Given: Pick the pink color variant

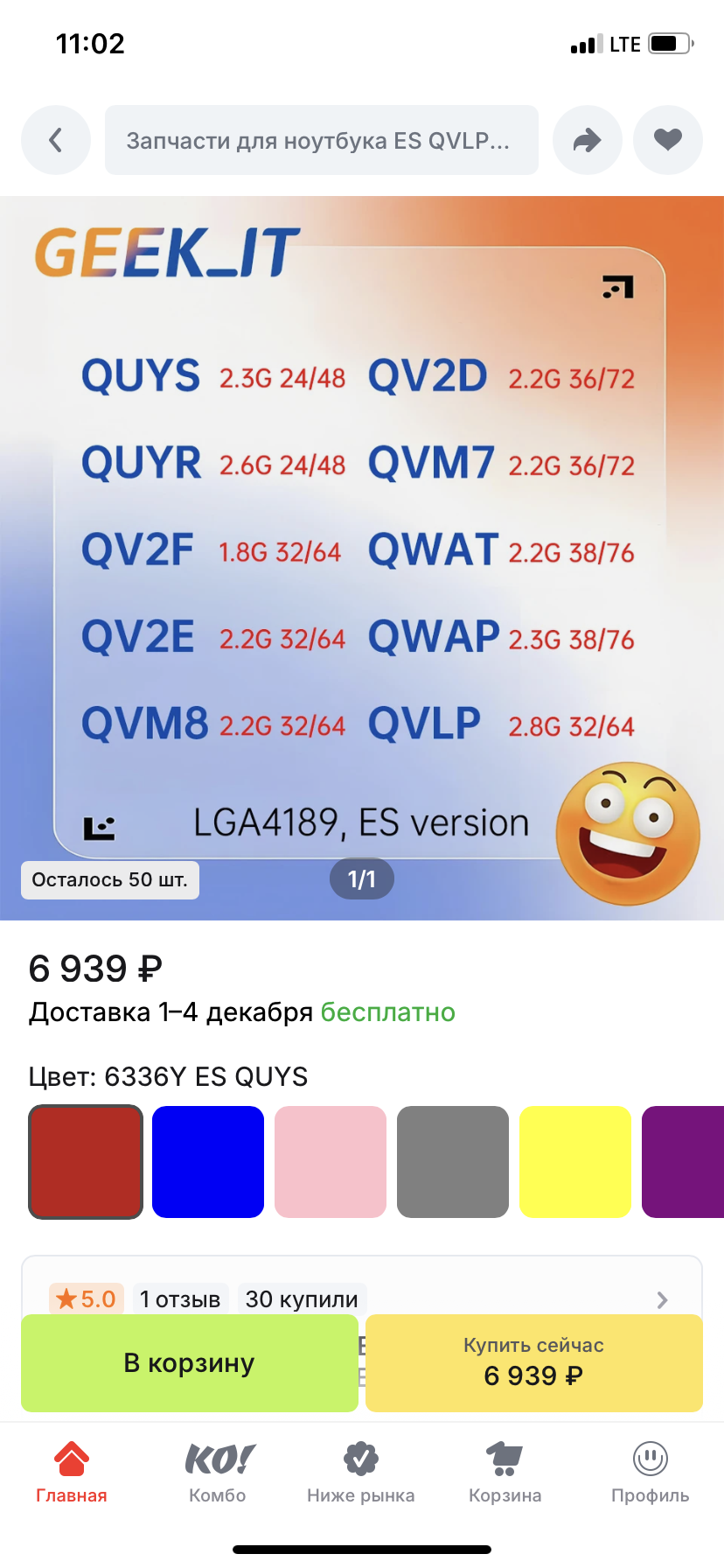Looking at the screenshot, I should (x=331, y=1162).
